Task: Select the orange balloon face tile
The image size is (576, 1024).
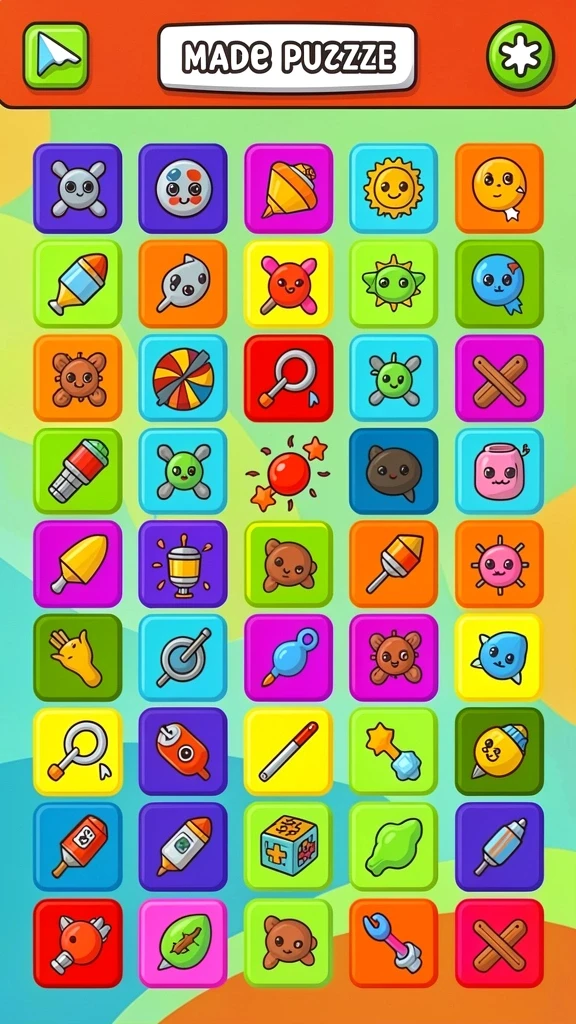Action: pos(500,188)
